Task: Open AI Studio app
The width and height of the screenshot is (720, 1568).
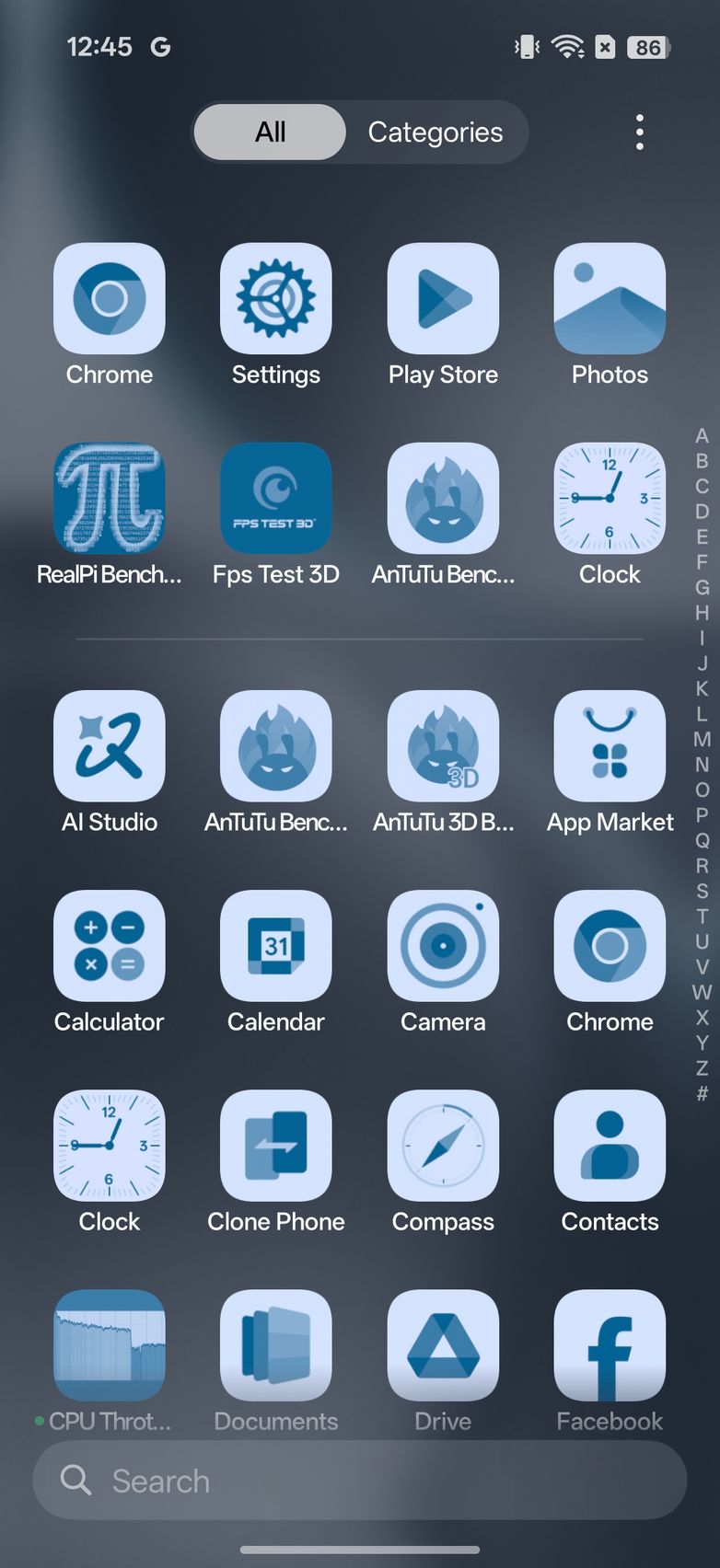Action: 110,746
